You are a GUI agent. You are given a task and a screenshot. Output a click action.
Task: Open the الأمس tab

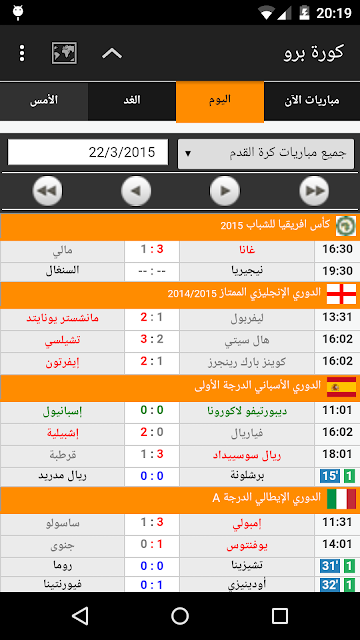(44, 101)
